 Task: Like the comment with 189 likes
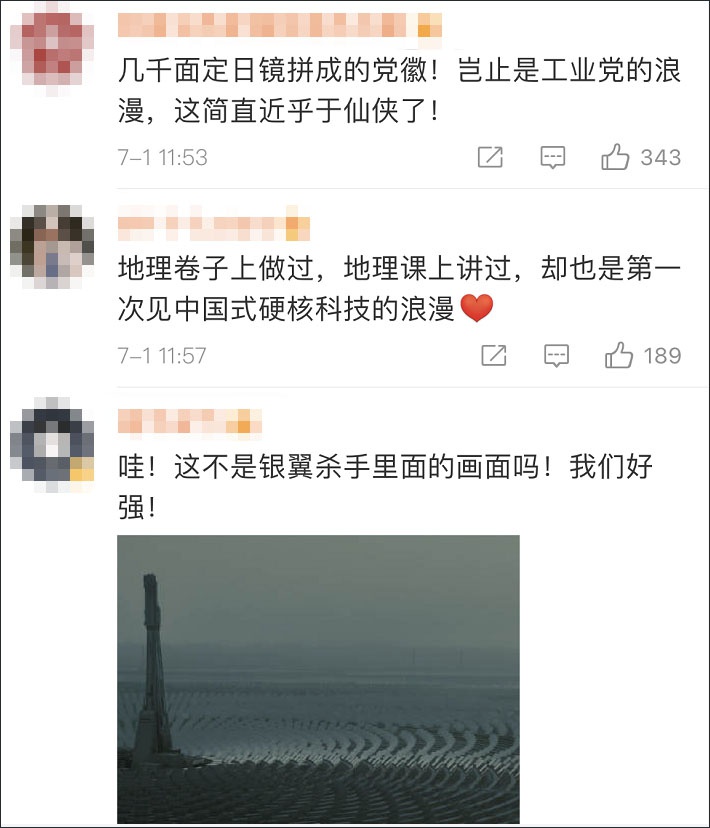tap(619, 355)
